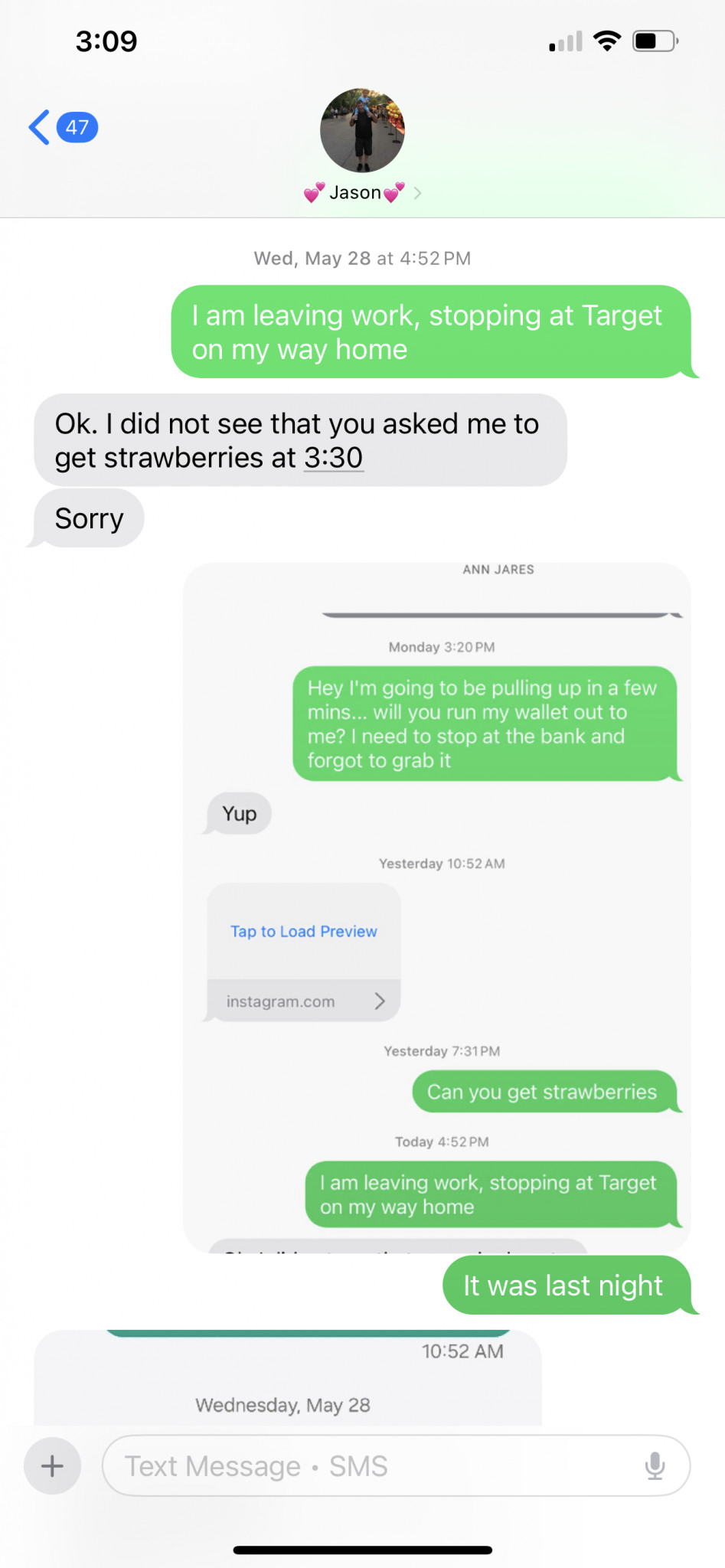Image resolution: width=725 pixels, height=1568 pixels.
Task: Focus the Text Message SMS field
Action: [367, 1466]
